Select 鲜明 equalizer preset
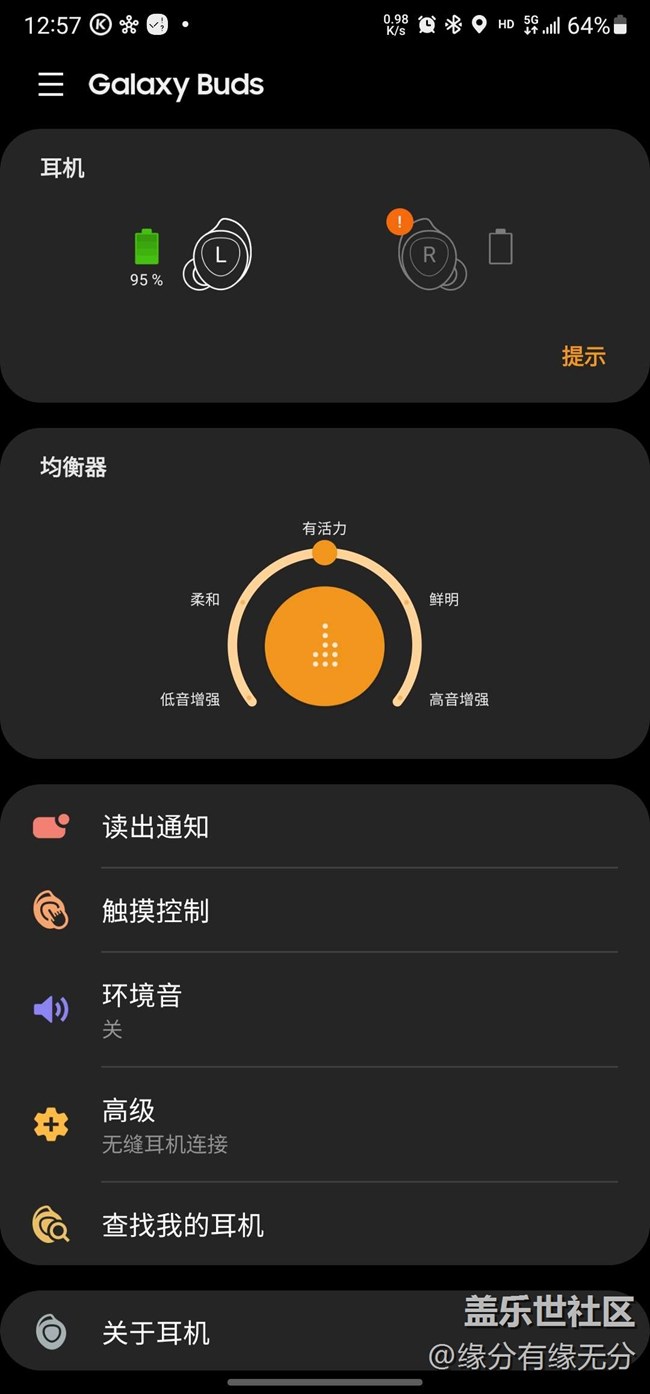Viewport: 650px width, 1394px height. tap(444, 599)
